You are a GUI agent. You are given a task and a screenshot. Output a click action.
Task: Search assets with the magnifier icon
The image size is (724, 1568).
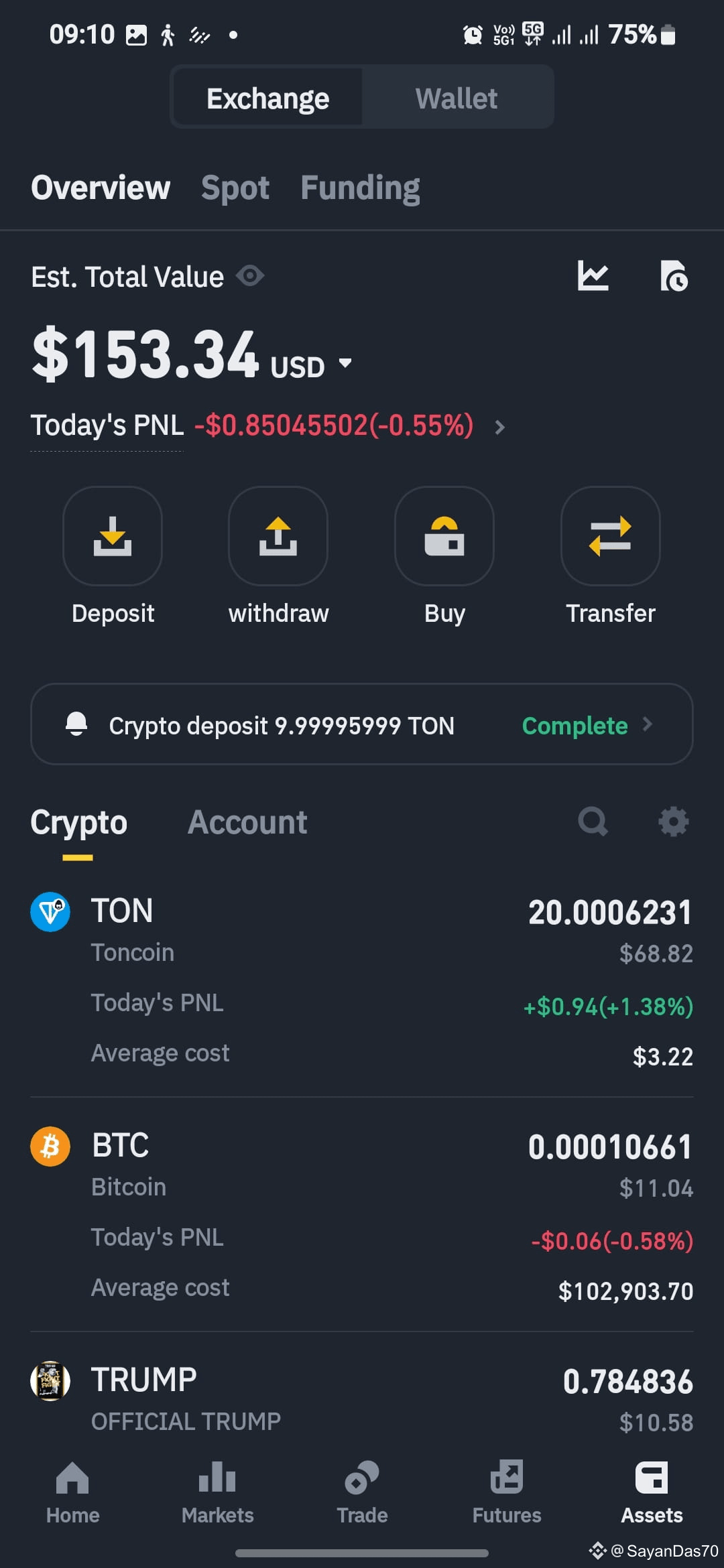(593, 822)
